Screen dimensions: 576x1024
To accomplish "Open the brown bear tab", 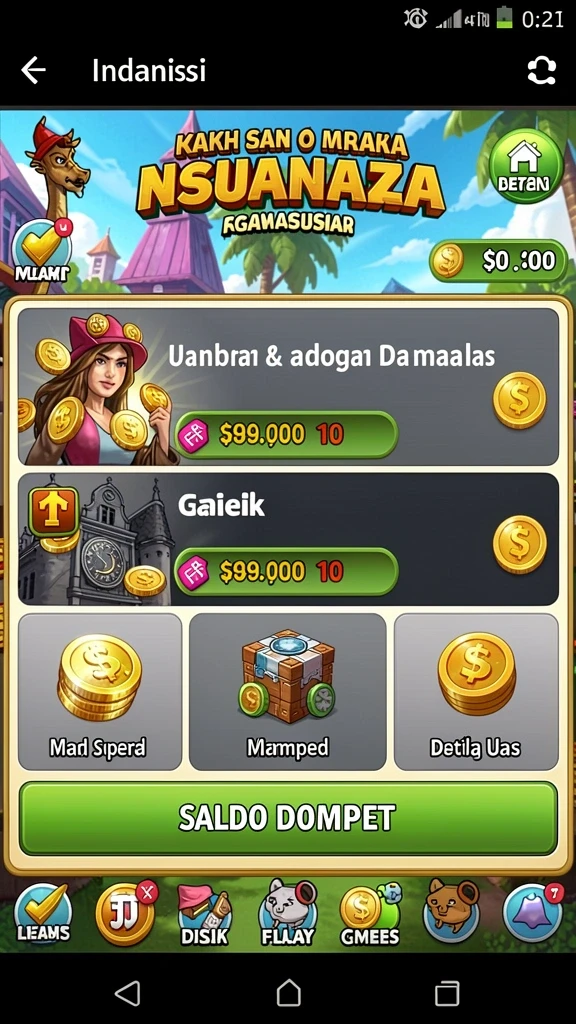I will (x=451, y=912).
